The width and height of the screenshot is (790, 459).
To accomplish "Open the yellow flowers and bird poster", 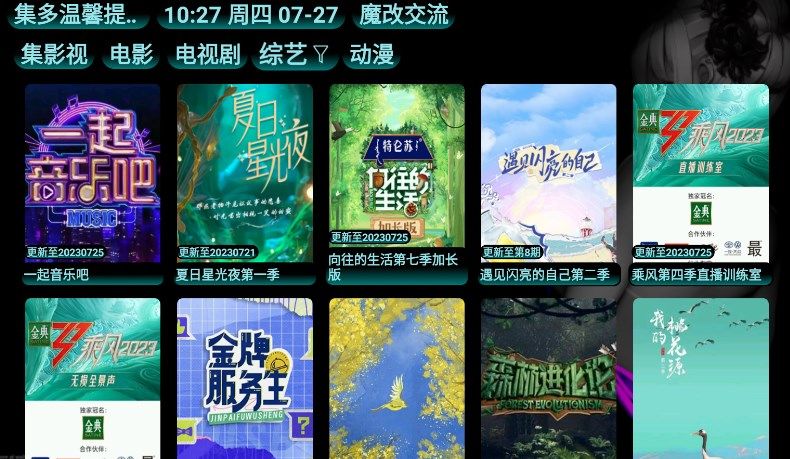I will [397, 378].
